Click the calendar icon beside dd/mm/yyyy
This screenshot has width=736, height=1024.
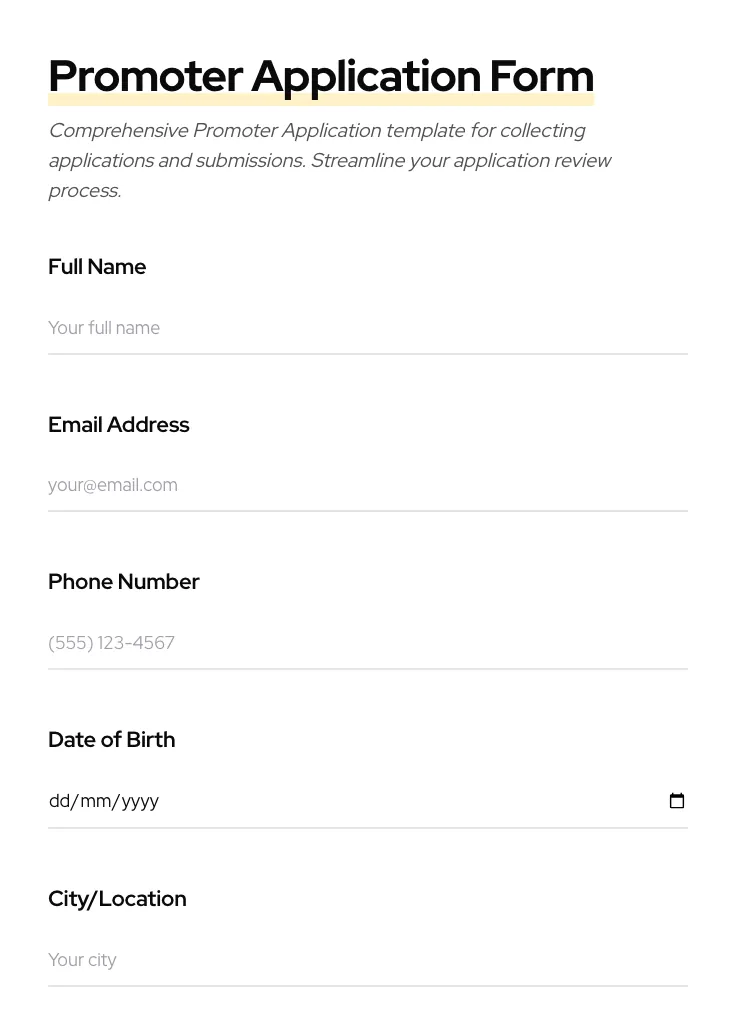[x=677, y=800]
